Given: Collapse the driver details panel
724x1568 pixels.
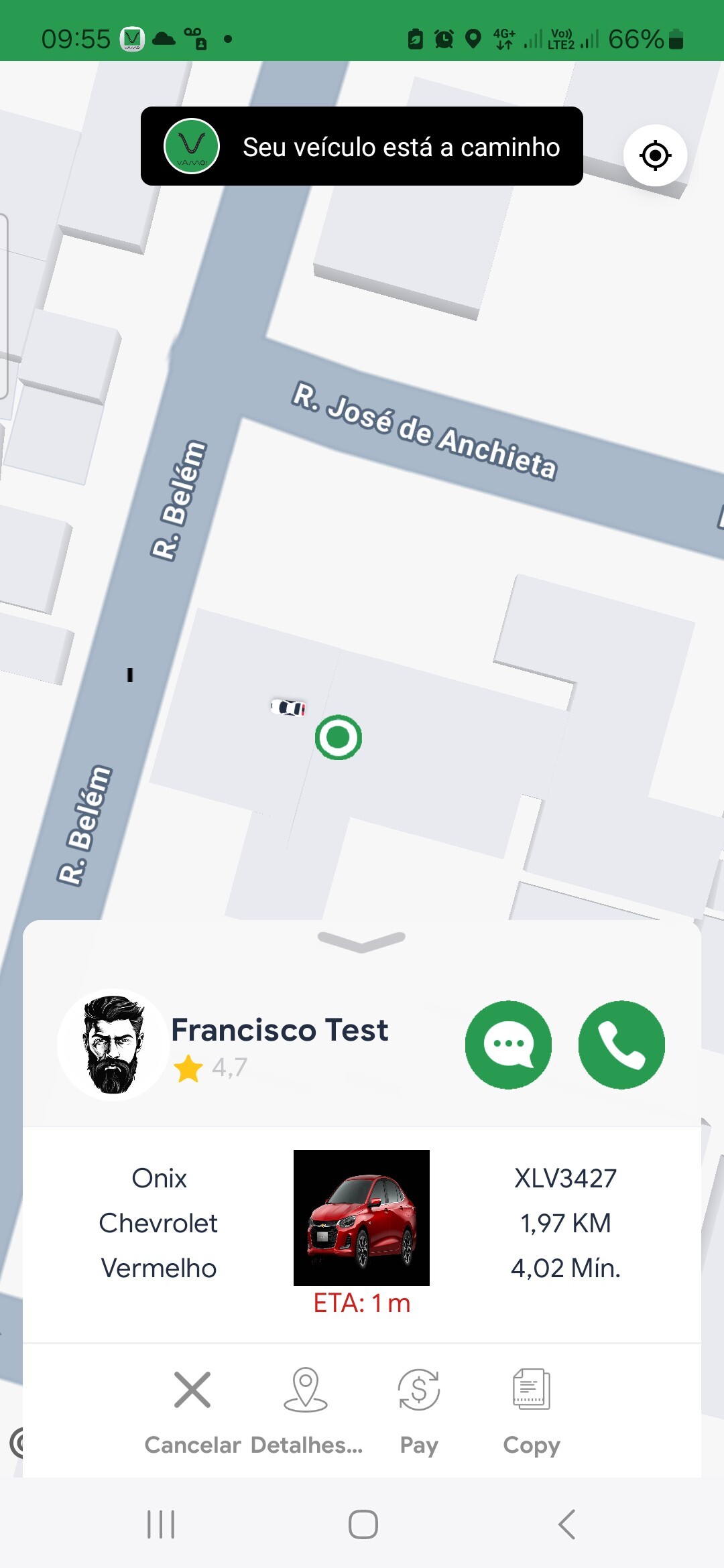Looking at the screenshot, I should [361, 941].
